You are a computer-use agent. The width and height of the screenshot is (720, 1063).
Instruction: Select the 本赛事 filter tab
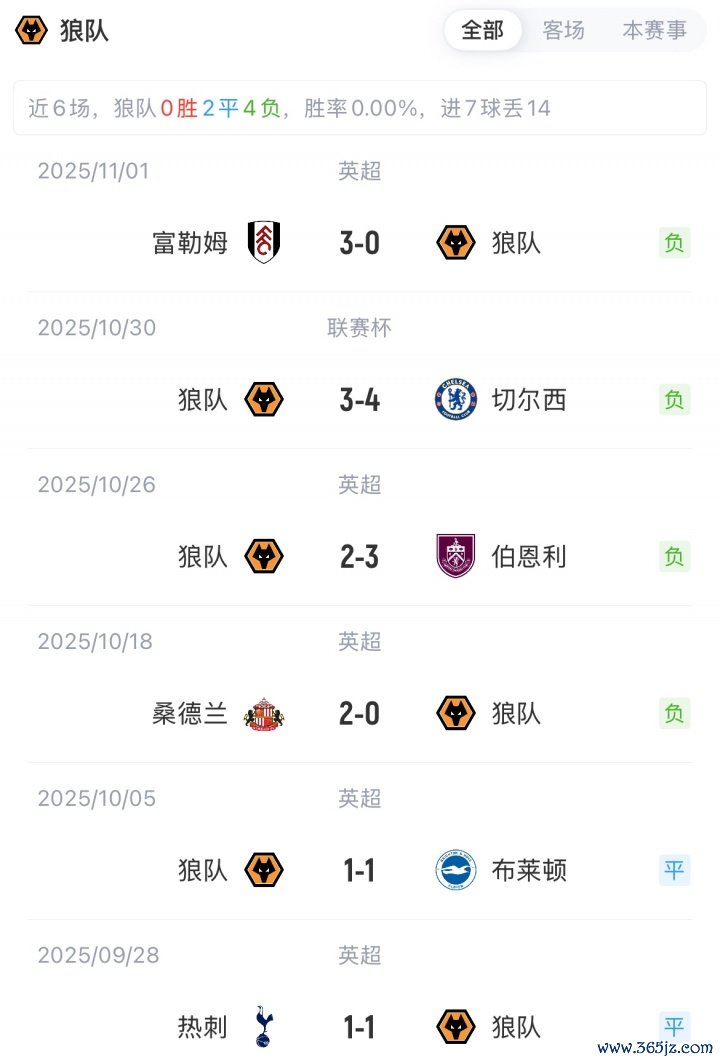(x=654, y=31)
